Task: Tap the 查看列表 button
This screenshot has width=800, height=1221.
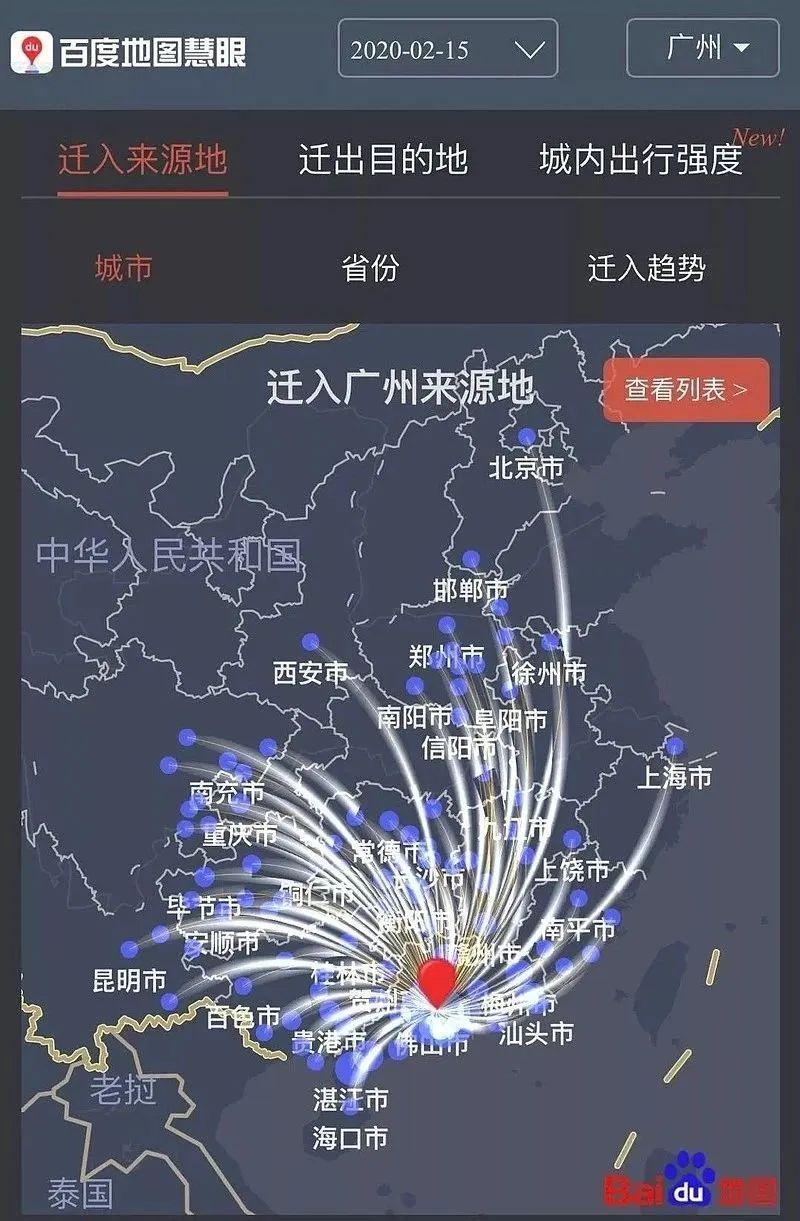Action: [x=685, y=389]
